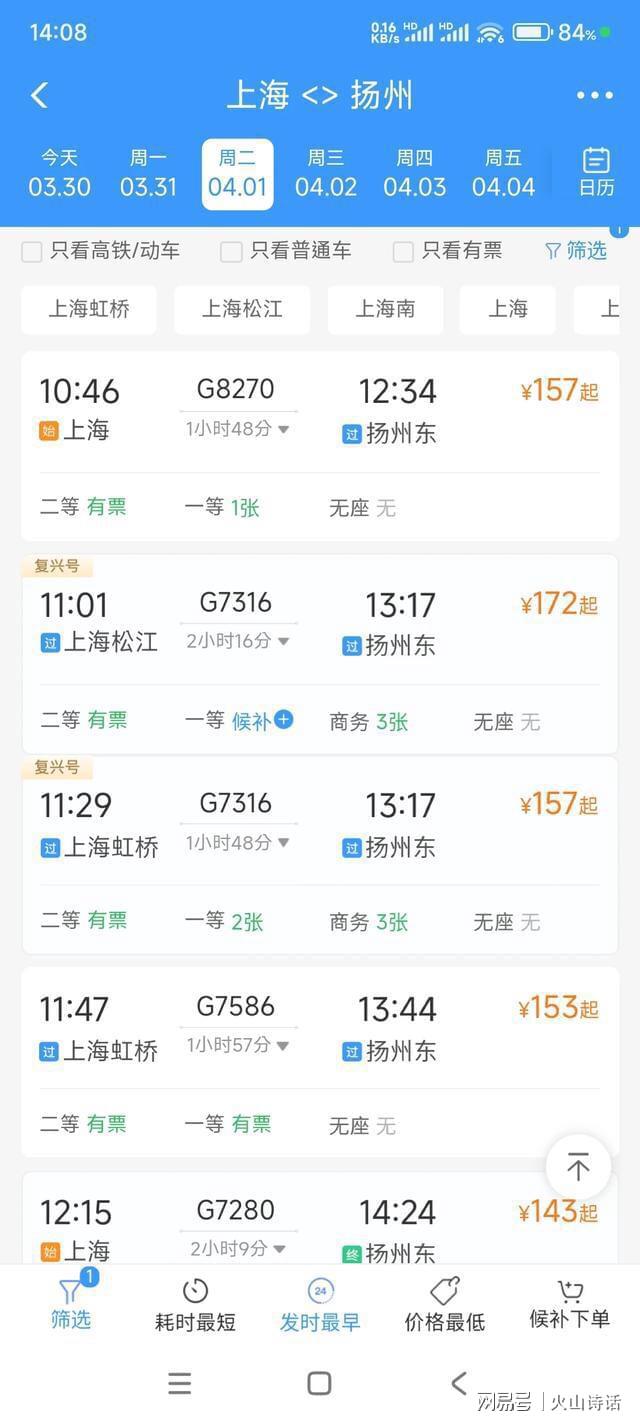This screenshot has width=640, height=1422.
Task: Check the 只看高铁/动车 box
Action: (32, 251)
